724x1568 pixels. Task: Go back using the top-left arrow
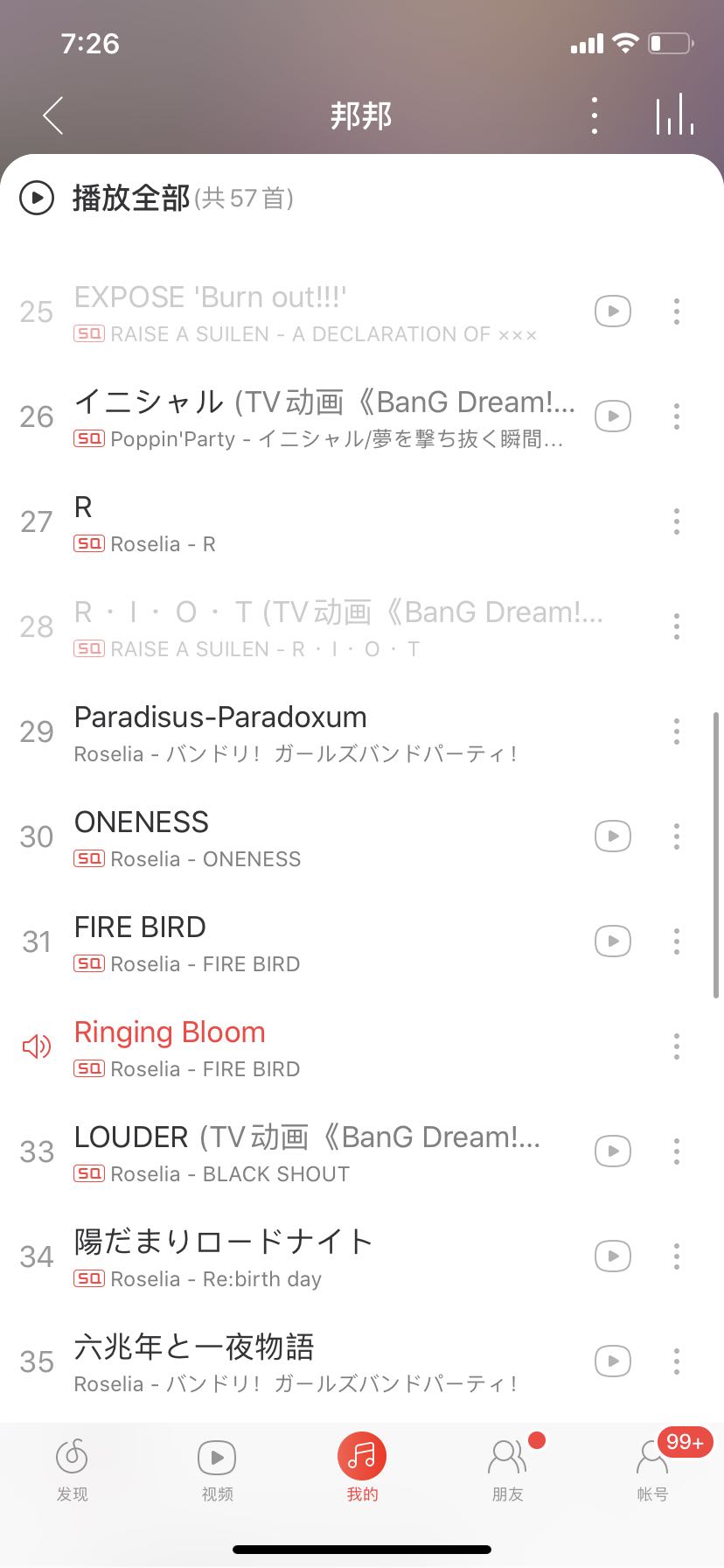click(x=53, y=115)
